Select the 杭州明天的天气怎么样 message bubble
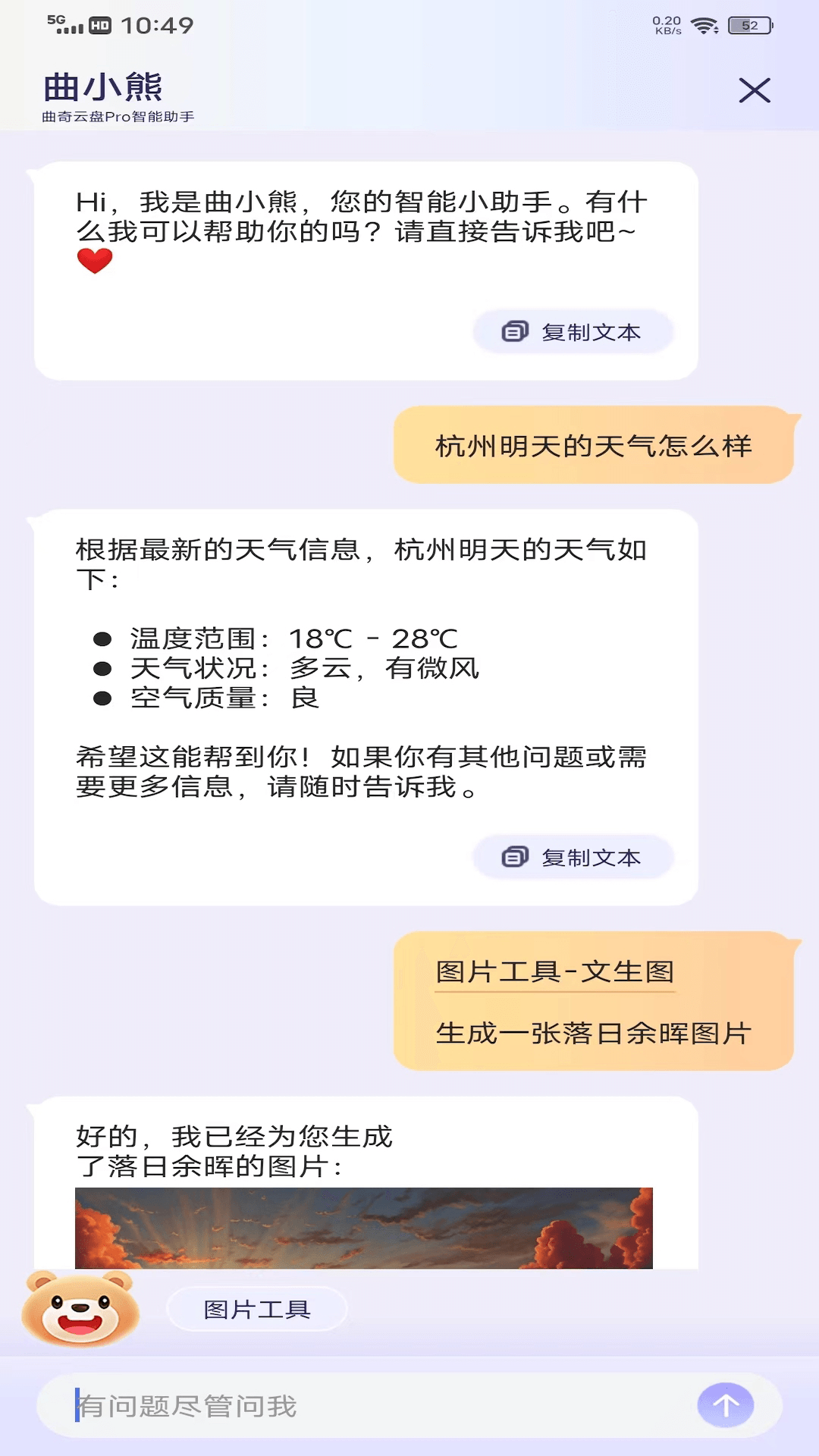 tap(595, 444)
